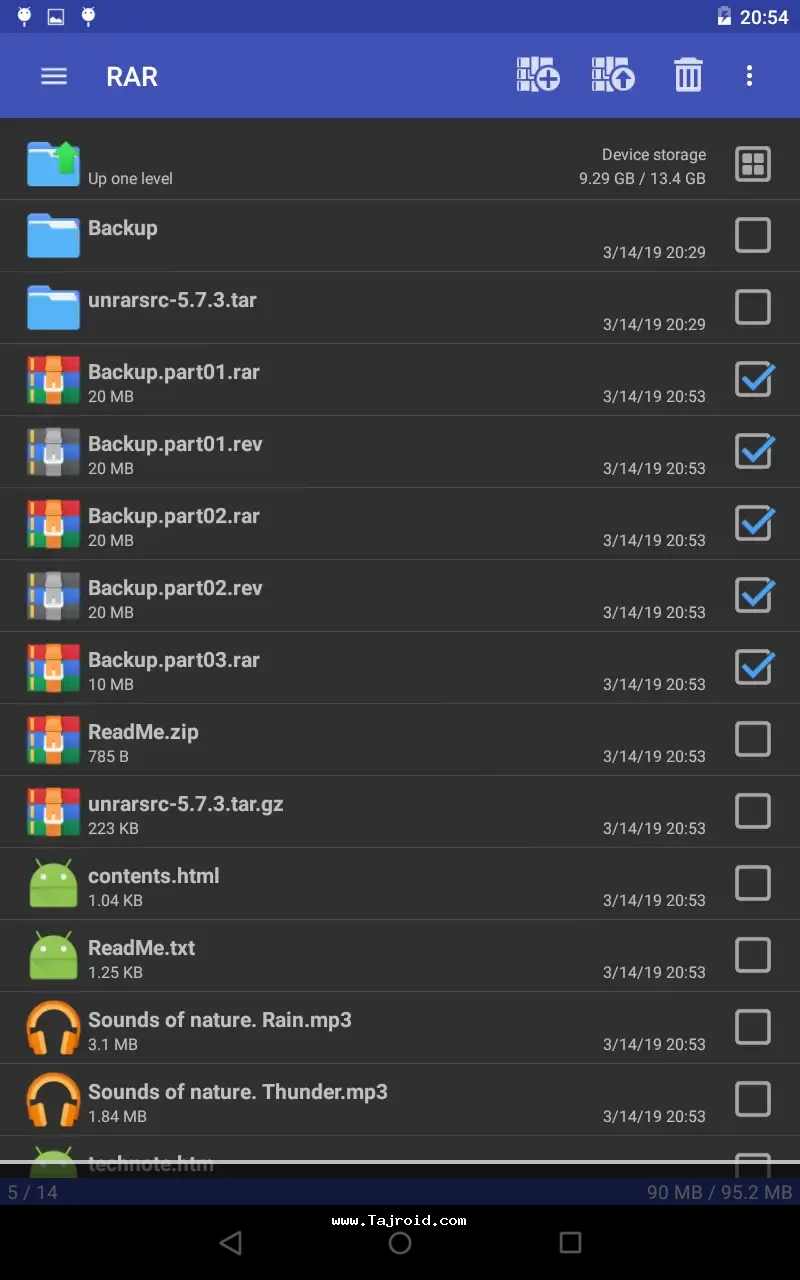The width and height of the screenshot is (800, 1280).
Task: Check the unrarsrc-5.7.3.tar.gz checkbox
Action: pos(753,811)
